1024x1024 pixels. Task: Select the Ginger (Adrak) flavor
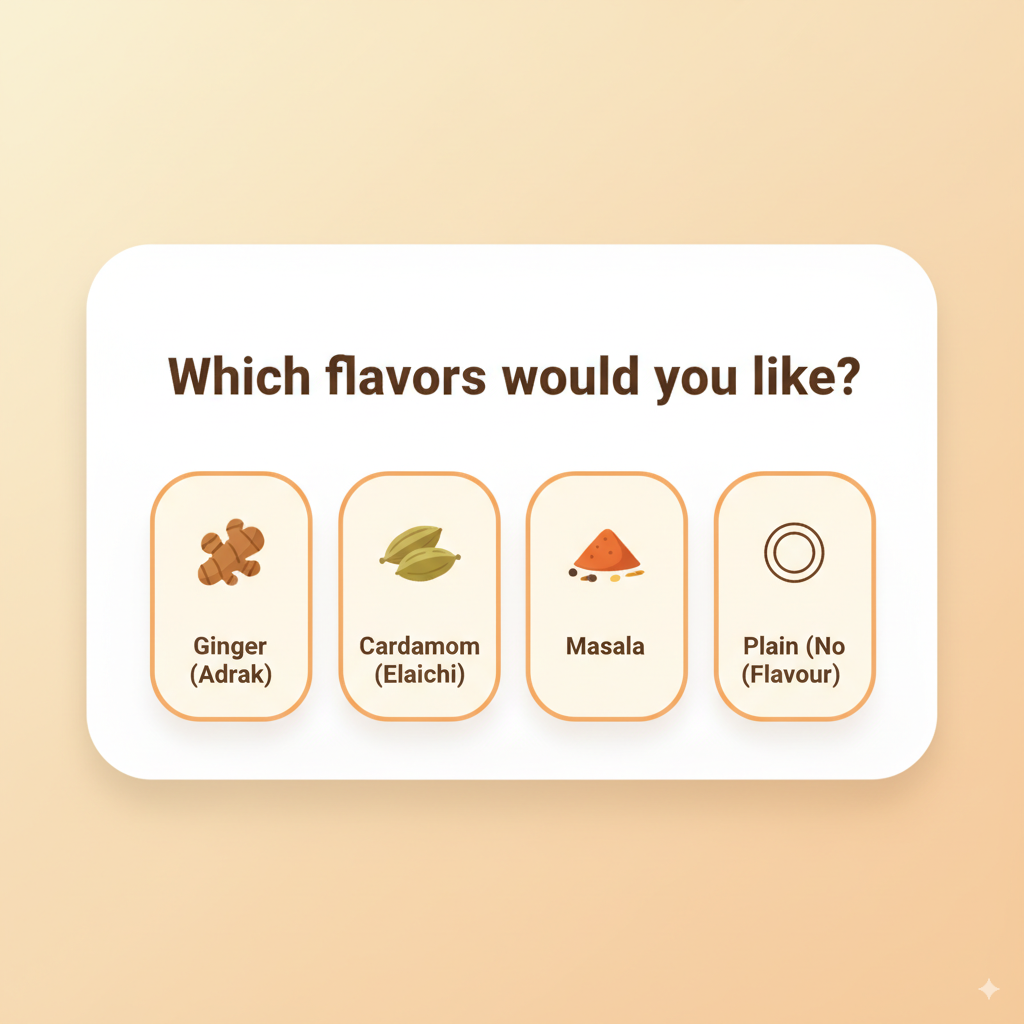tap(231, 596)
